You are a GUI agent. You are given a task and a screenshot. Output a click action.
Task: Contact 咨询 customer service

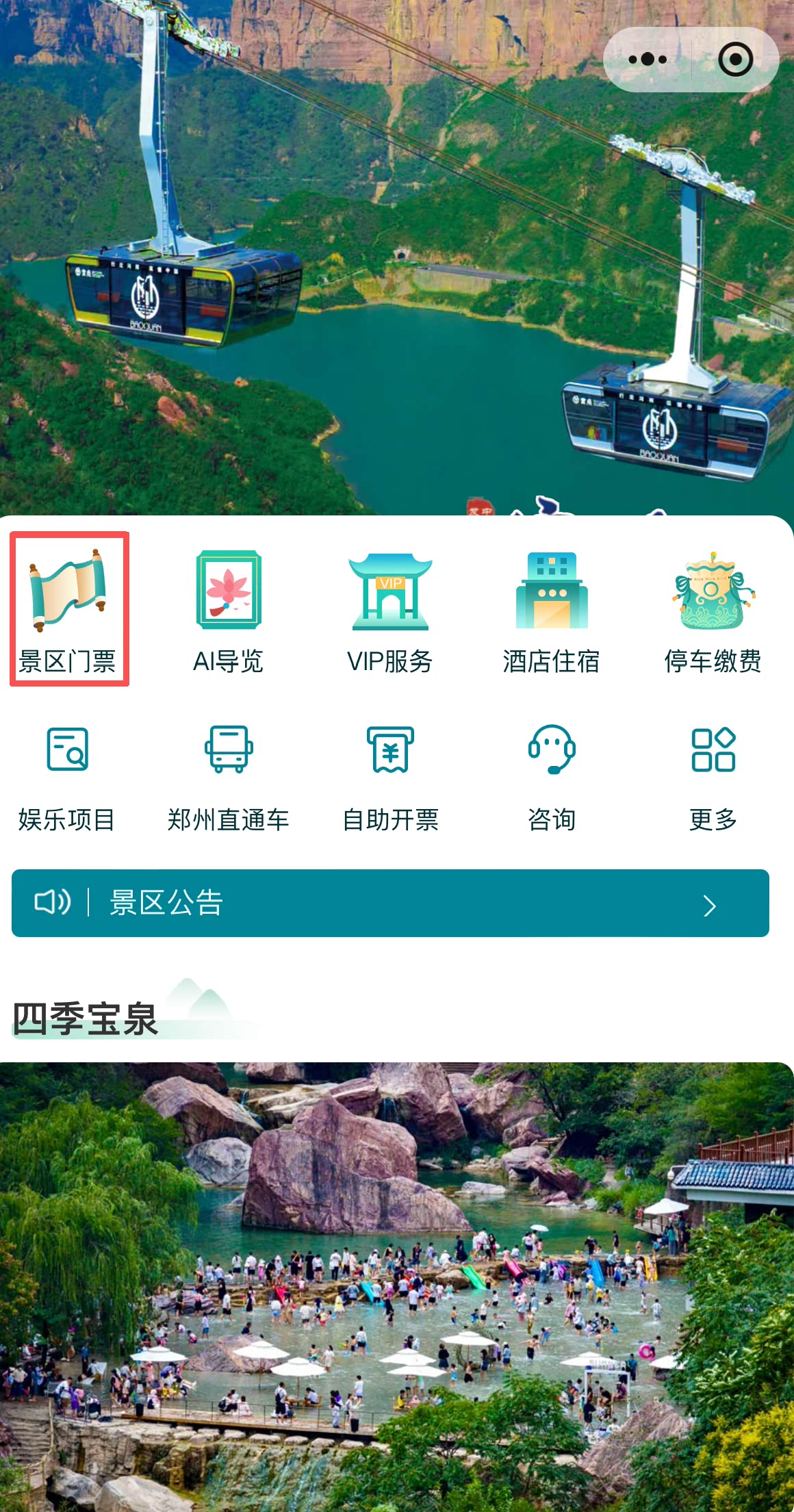click(551, 777)
